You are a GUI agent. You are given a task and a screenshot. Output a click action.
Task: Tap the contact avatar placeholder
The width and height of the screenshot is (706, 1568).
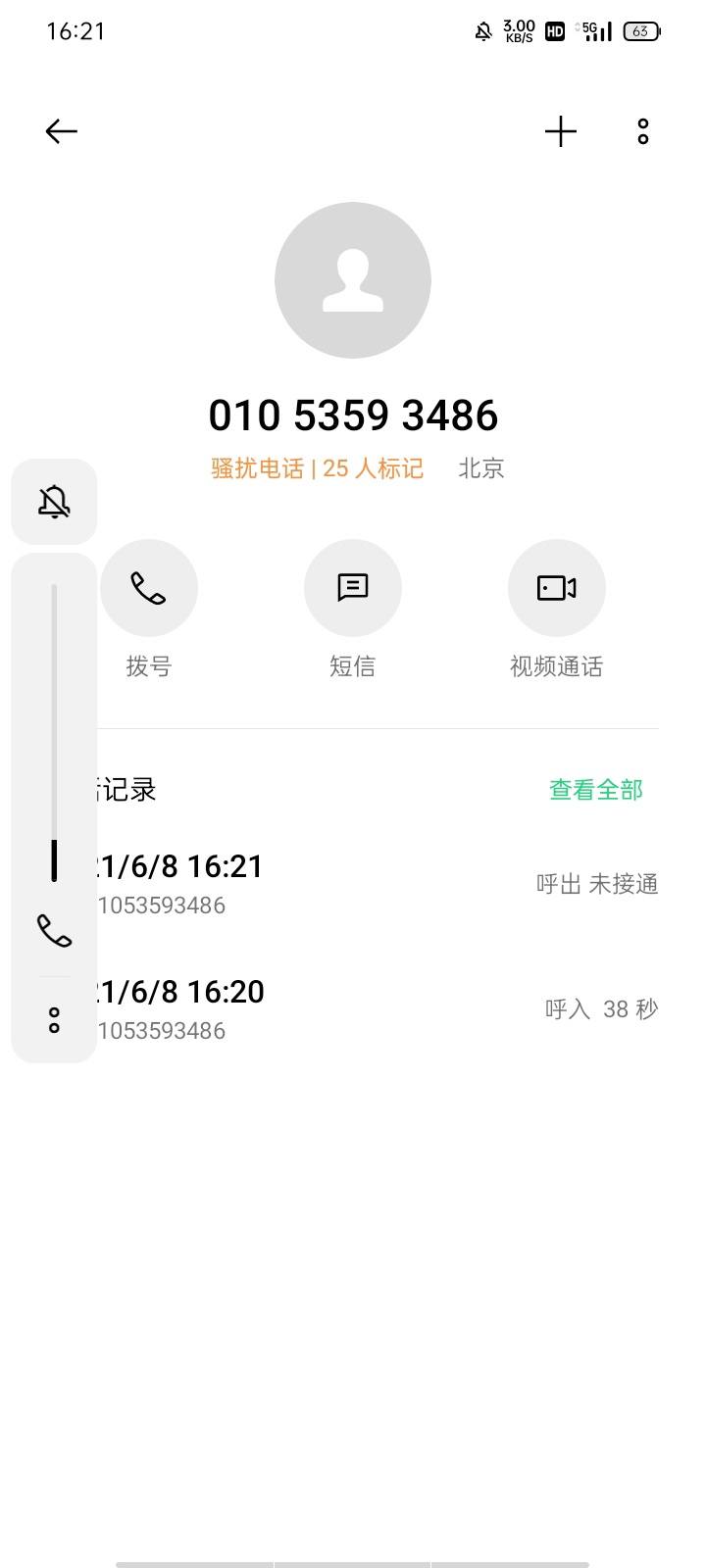pyautogui.click(x=353, y=280)
